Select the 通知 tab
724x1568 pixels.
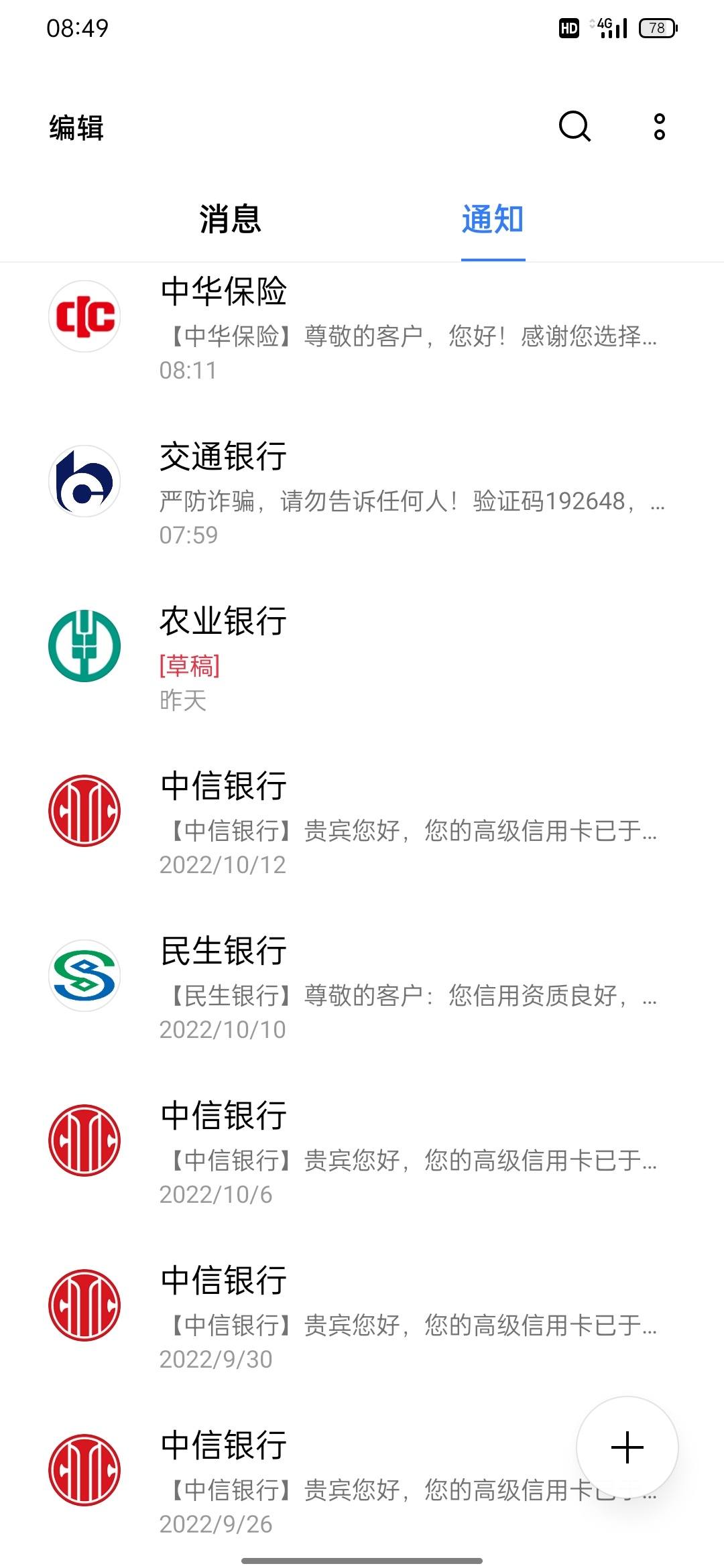point(493,219)
